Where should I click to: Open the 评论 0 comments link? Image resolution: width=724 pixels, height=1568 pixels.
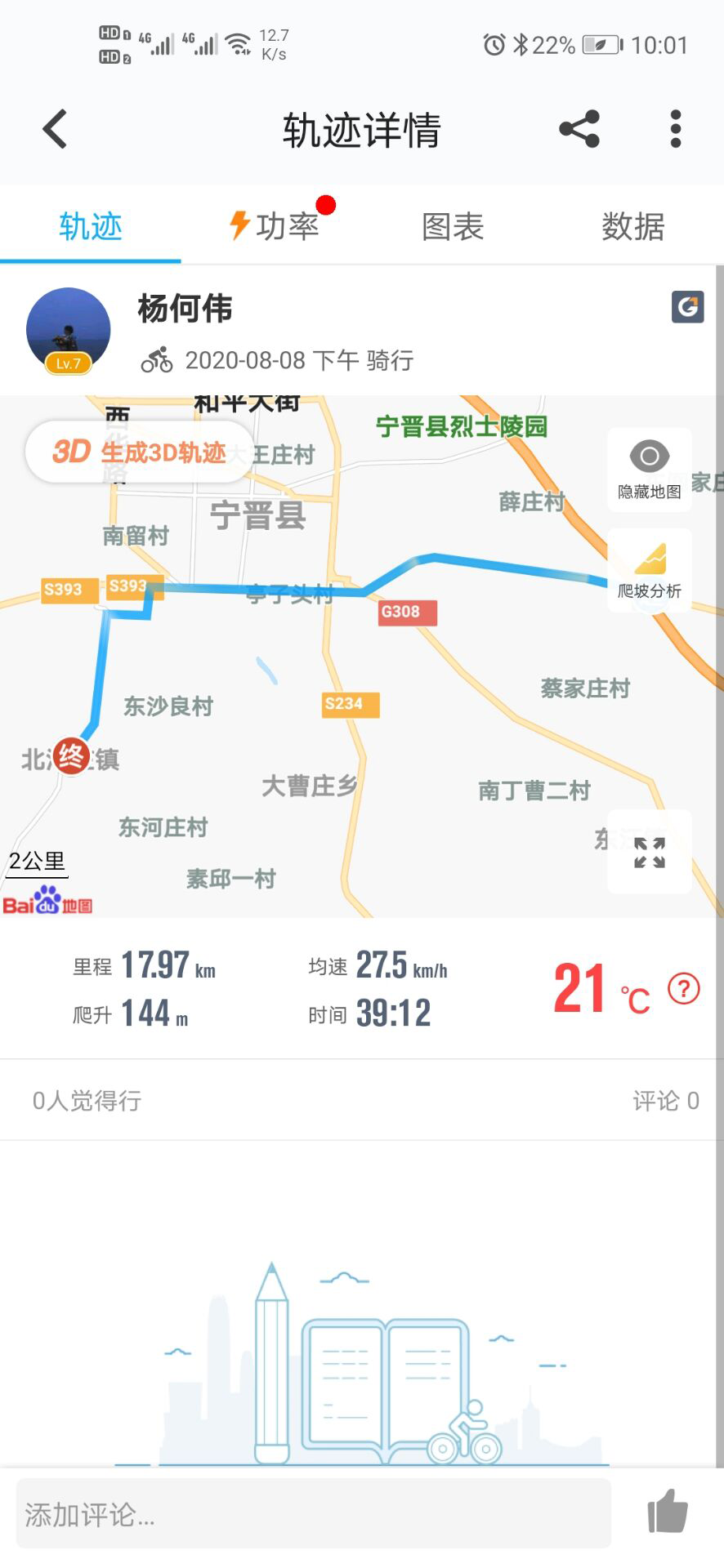(665, 1100)
